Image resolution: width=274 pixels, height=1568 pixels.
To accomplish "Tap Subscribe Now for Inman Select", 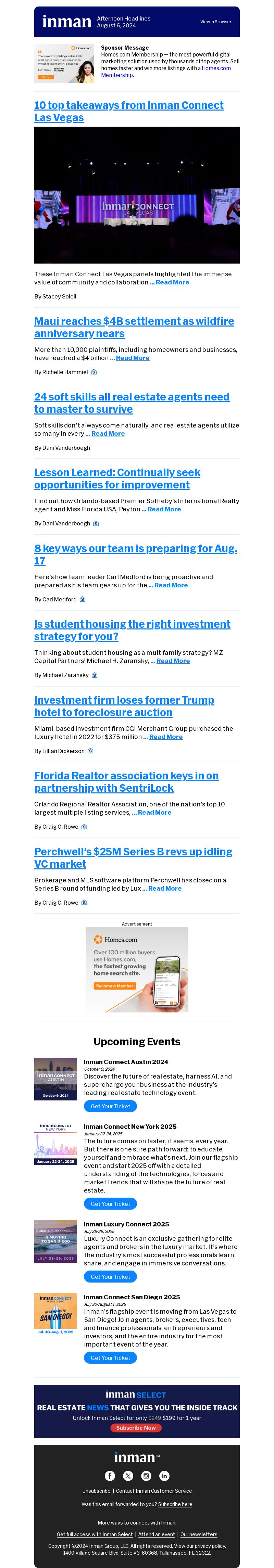I will coord(136,1427).
